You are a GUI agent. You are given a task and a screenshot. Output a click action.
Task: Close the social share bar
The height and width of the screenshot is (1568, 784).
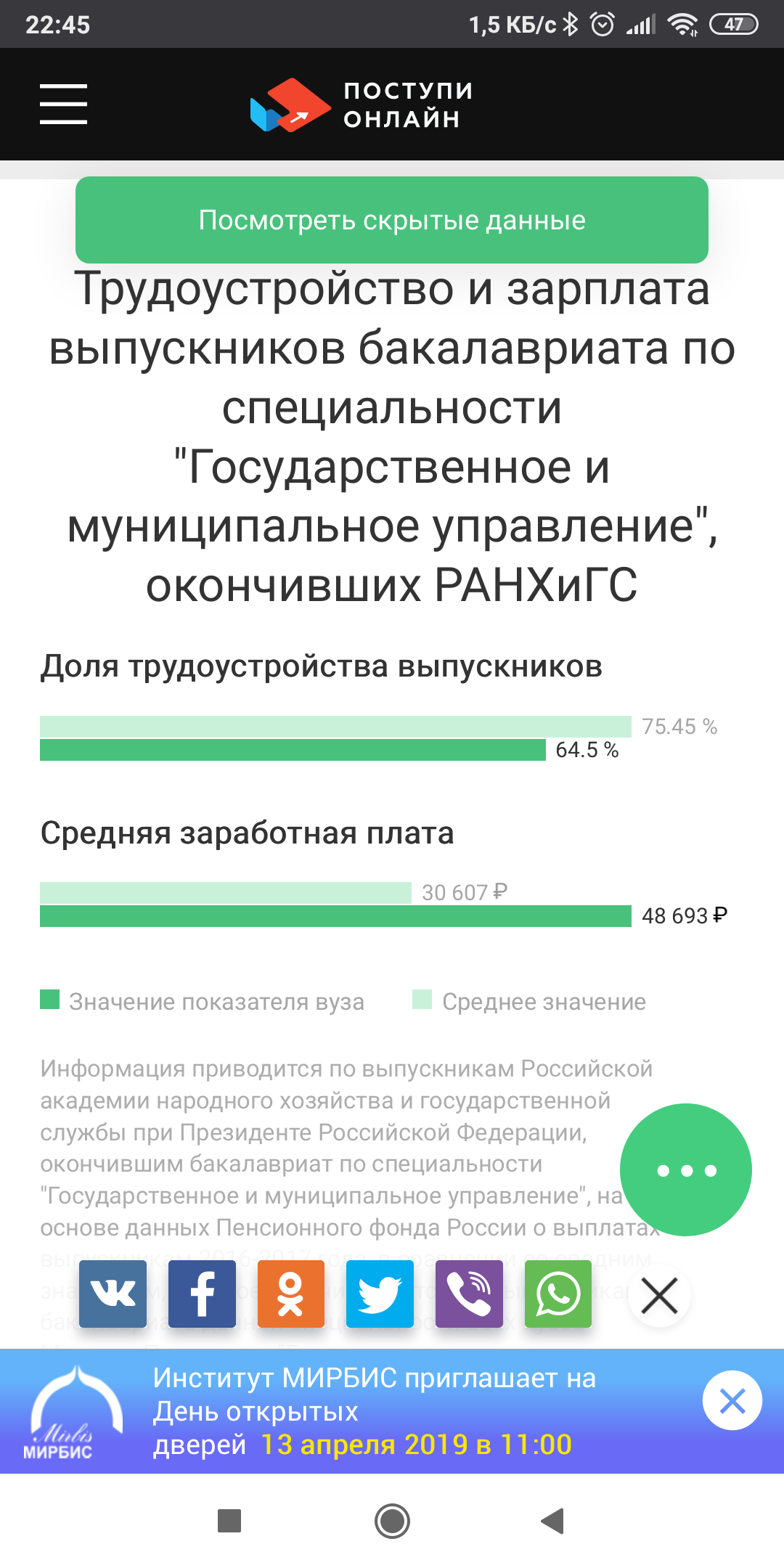(x=659, y=1295)
